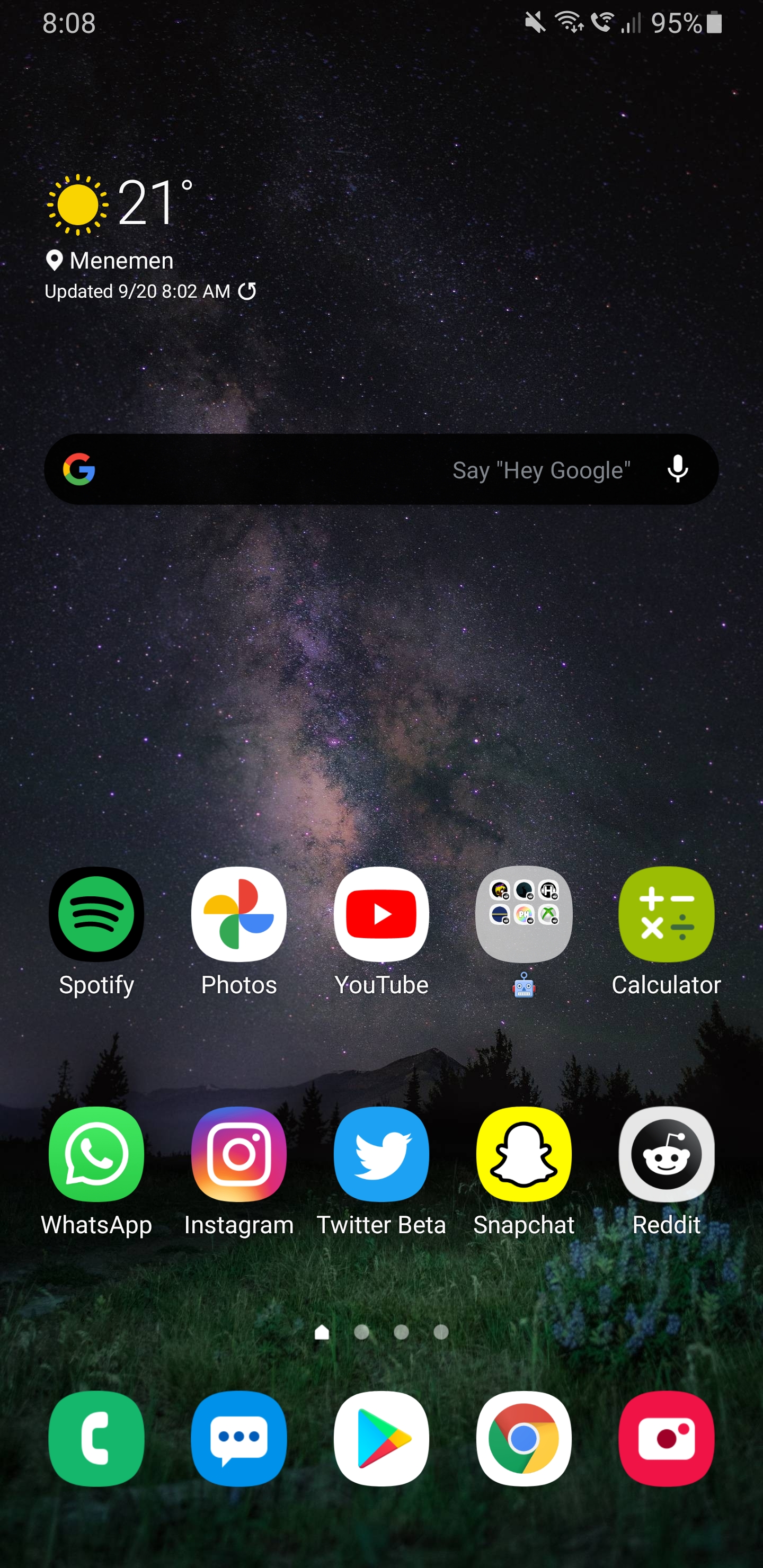This screenshot has width=763, height=1568.
Task: Open the Chrome browser
Action: tap(524, 1438)
